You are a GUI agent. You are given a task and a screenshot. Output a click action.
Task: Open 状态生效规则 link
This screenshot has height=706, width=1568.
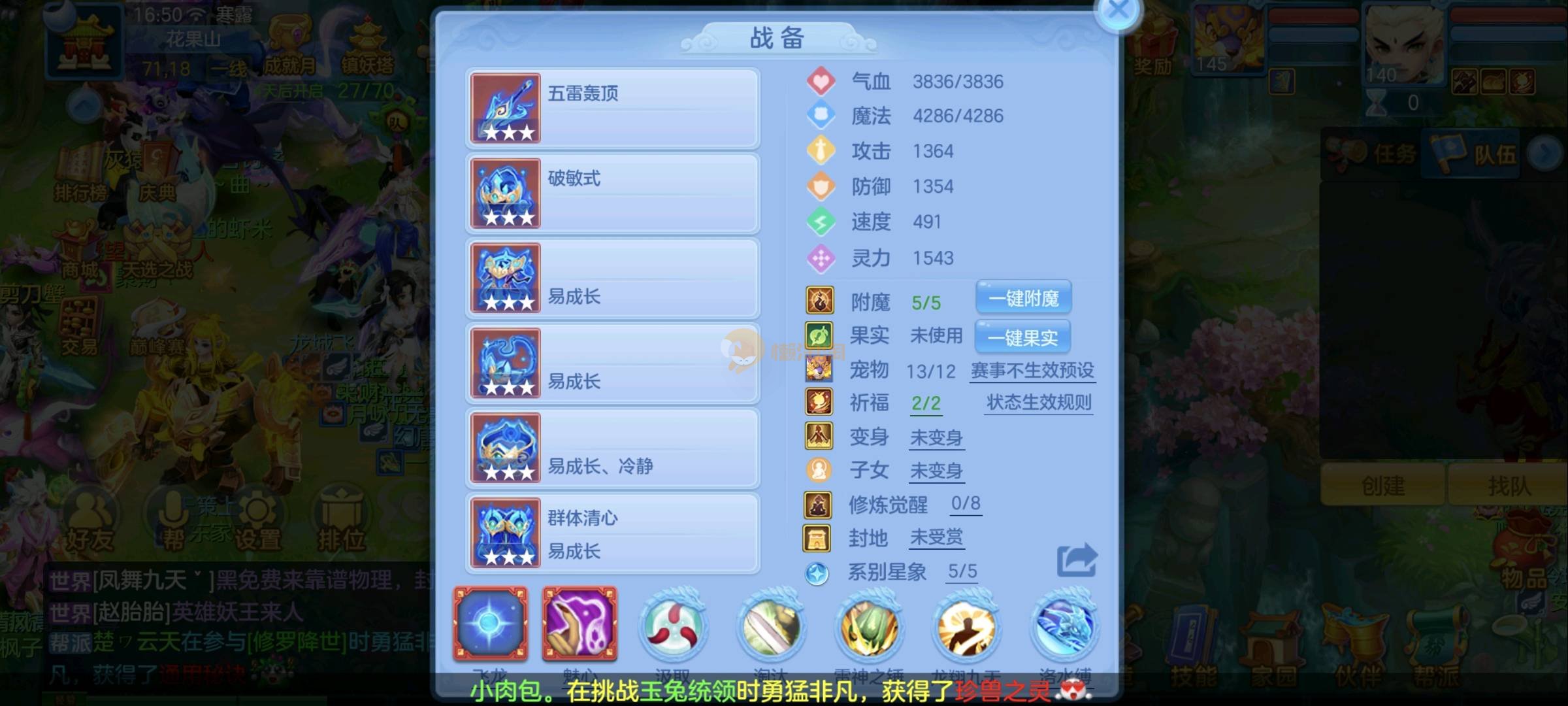pos(1039,403)
